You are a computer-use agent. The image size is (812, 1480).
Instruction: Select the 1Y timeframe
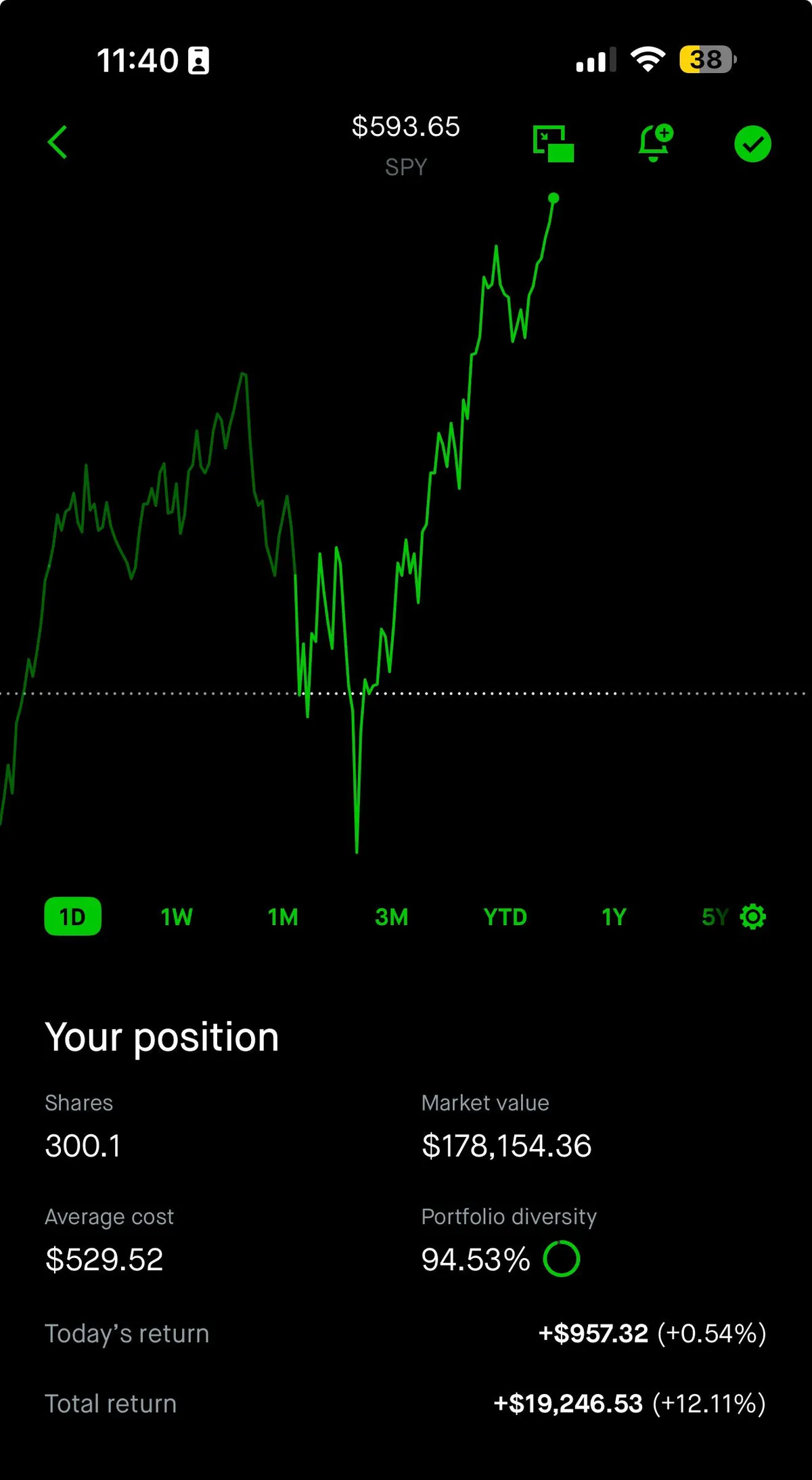[613, 916]
